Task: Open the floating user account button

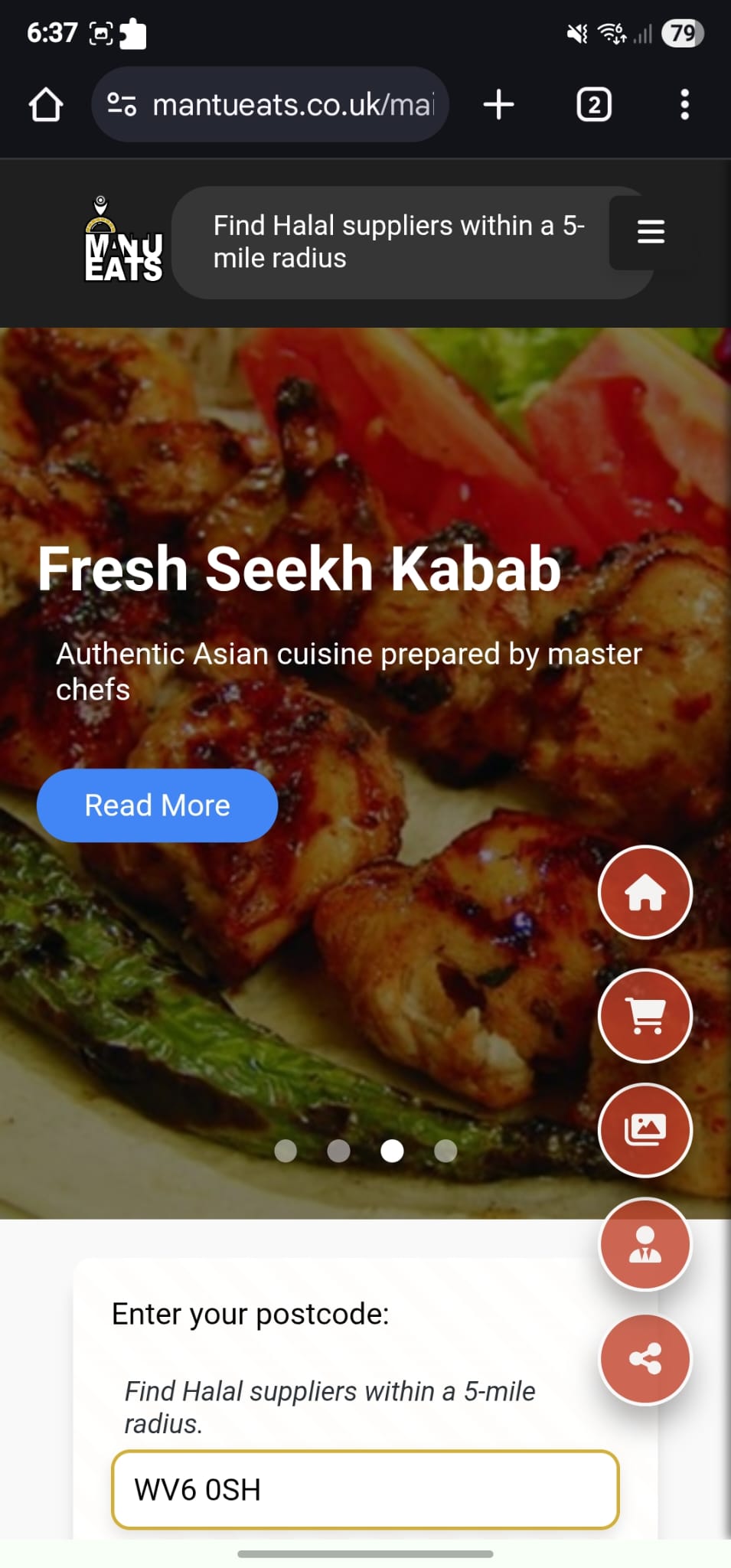Action: (x=645, y=1245)
